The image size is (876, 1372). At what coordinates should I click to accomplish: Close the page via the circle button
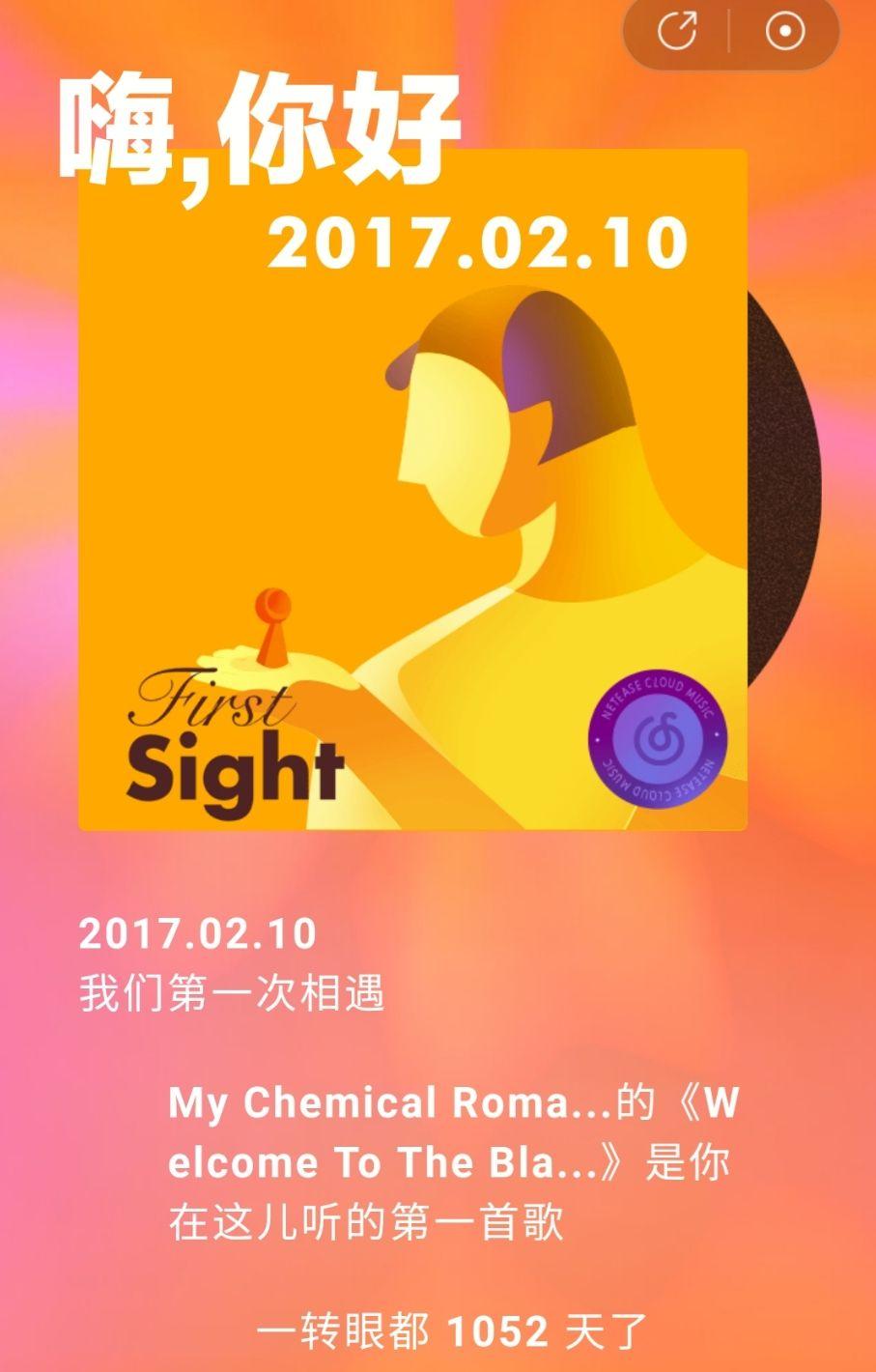tap(784, 32)
